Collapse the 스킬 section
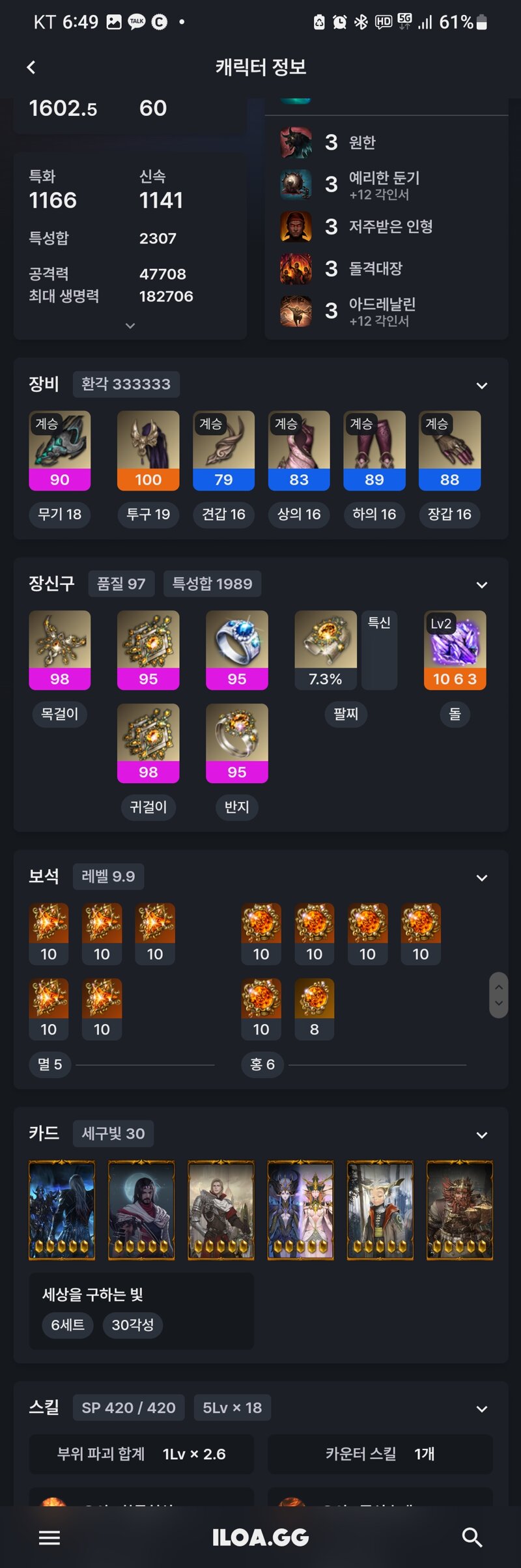The width and height of the screenshot is (521, 1568). [x=482, y=1409]
